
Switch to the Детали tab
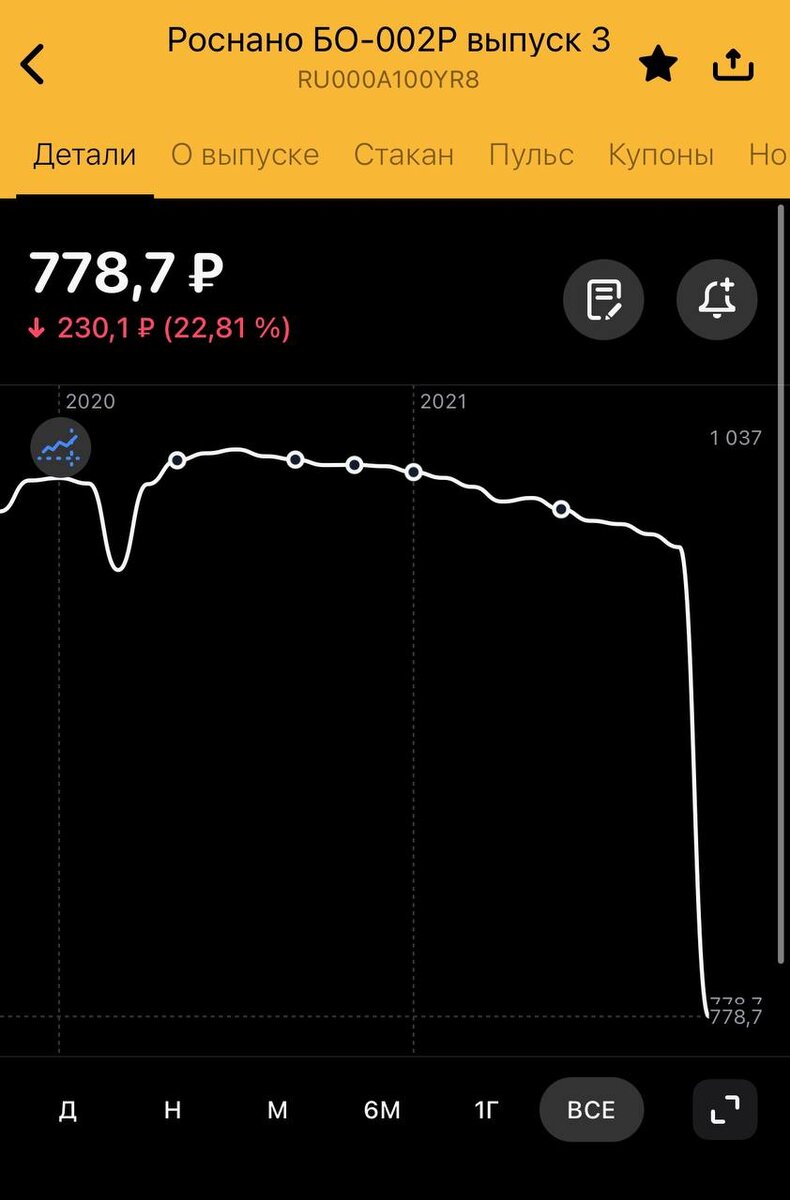click(85, 155)
